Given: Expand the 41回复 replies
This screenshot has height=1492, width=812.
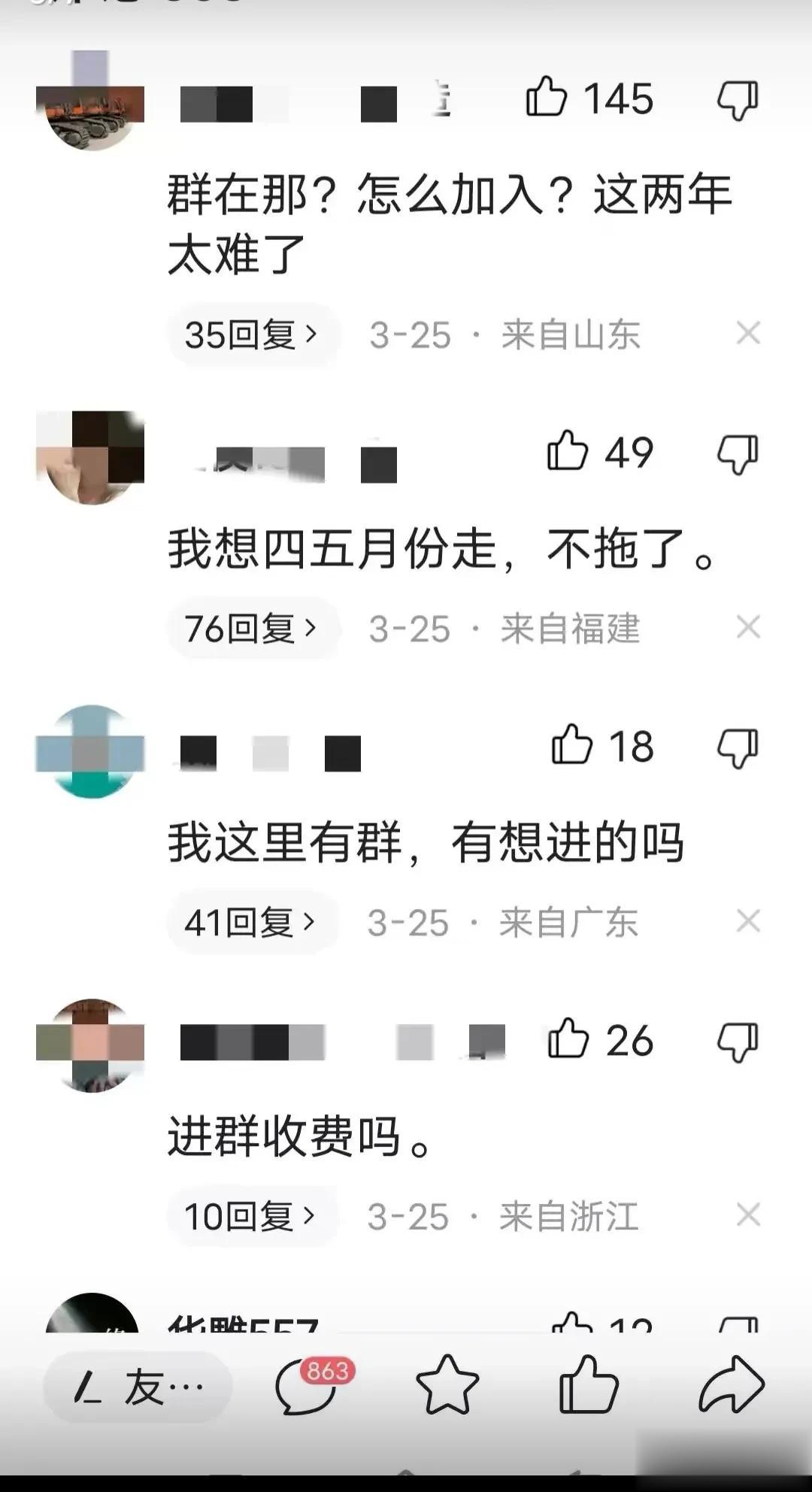Looking at the screenshot, I should [x=251, y=922].
